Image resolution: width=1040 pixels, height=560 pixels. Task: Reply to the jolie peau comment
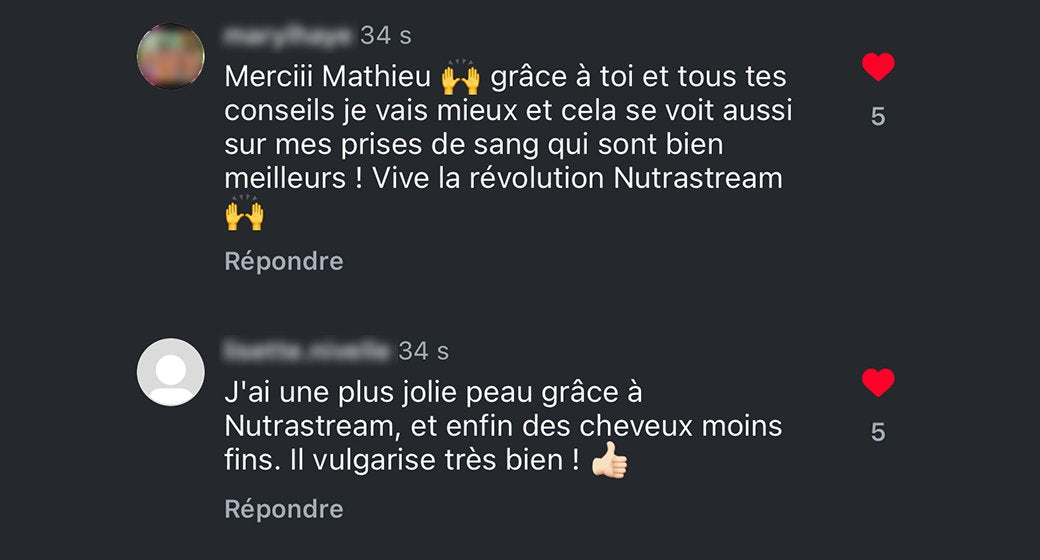283,509
